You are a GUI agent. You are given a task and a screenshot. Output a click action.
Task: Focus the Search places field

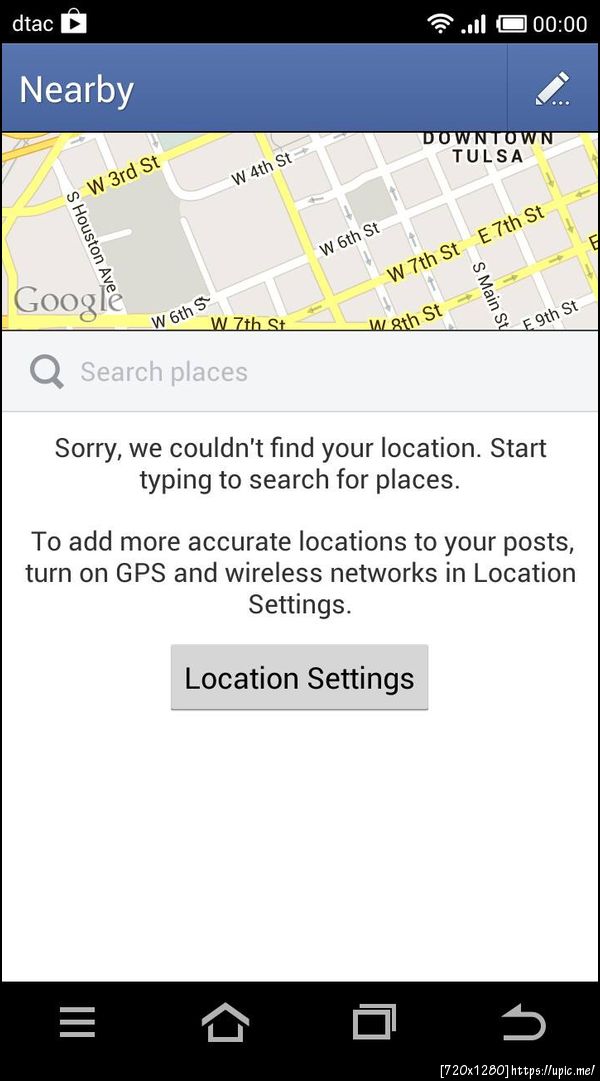pos(300,372)
